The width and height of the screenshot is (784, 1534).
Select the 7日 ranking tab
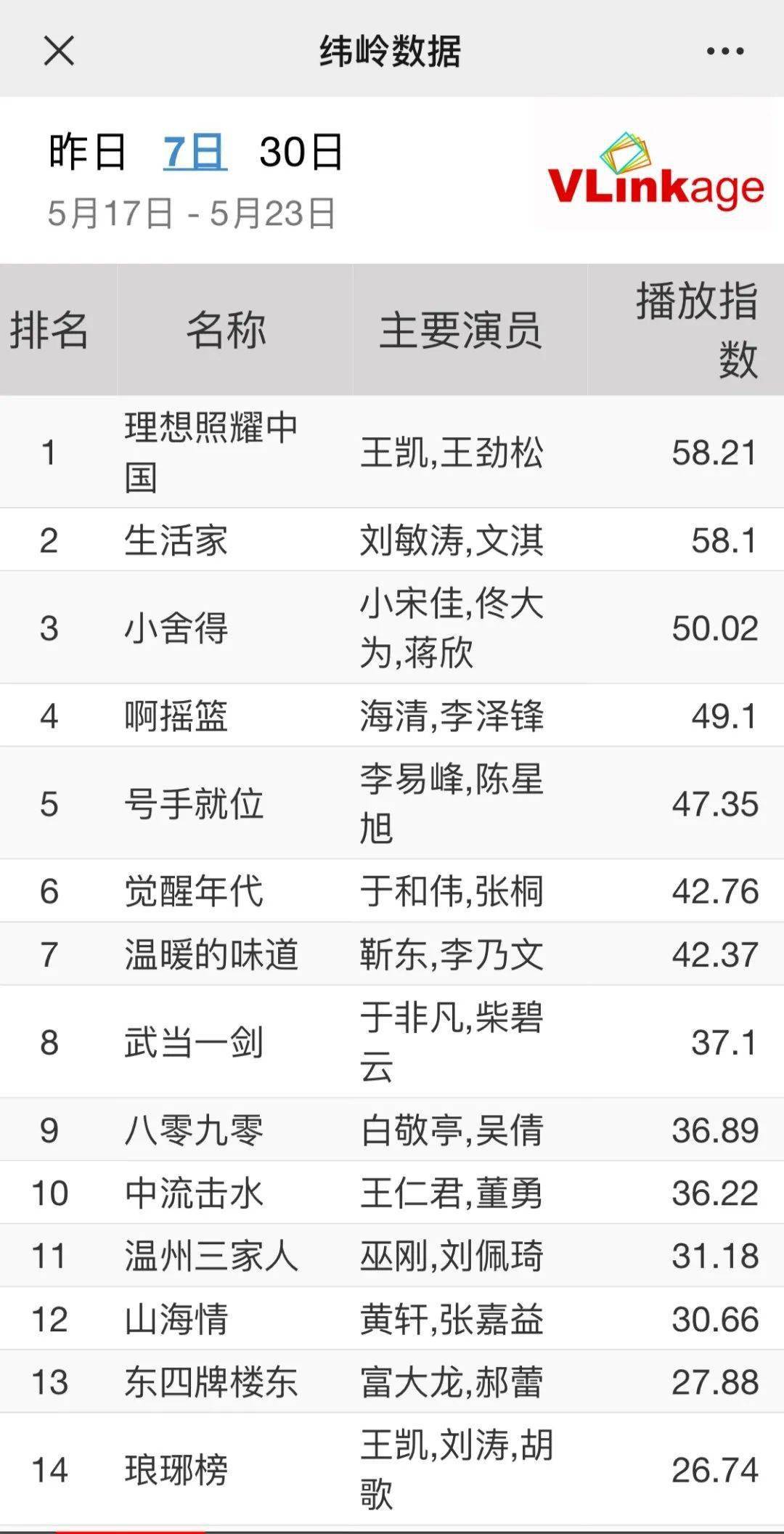195,152
